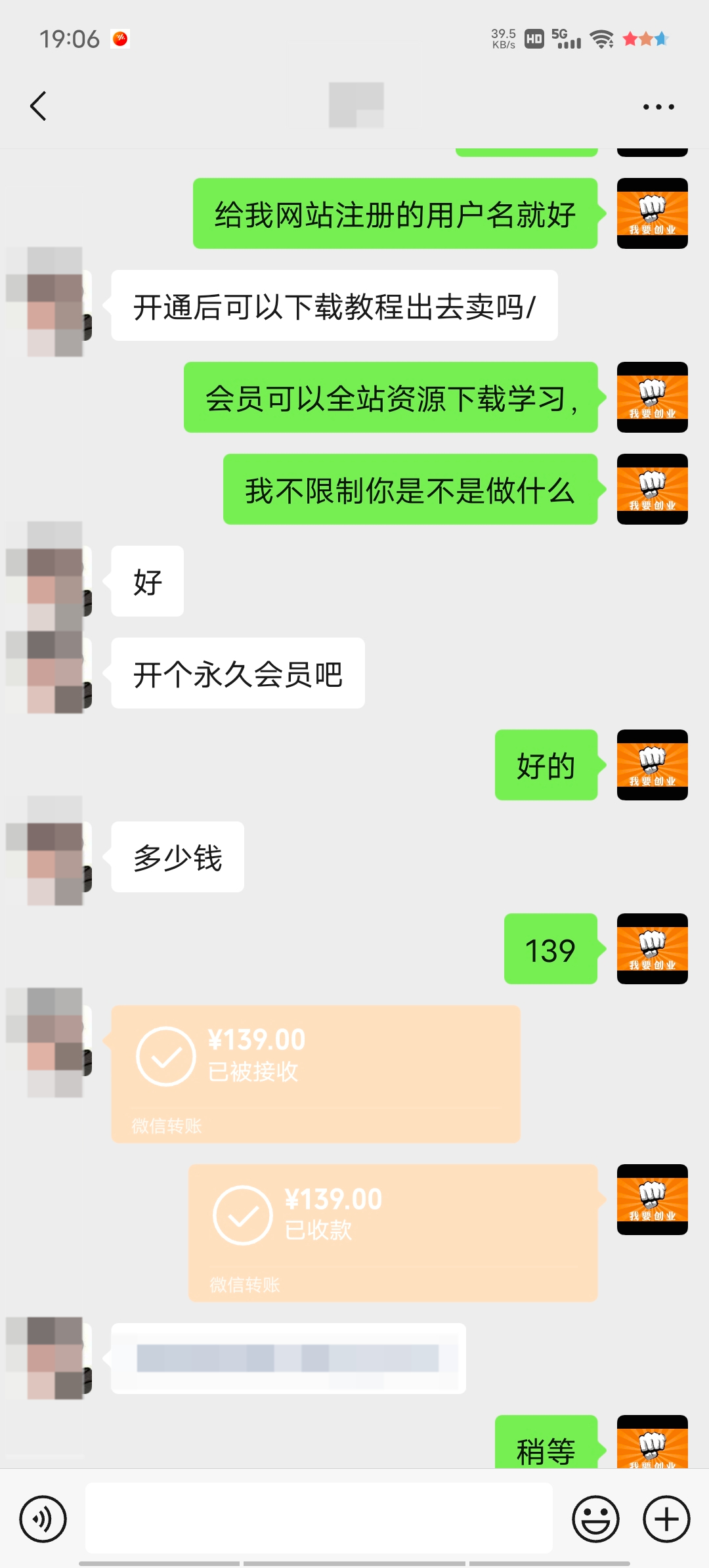
Task: Open the ¥139.00 已被接收 transfer card
Action: point(315,1074)
